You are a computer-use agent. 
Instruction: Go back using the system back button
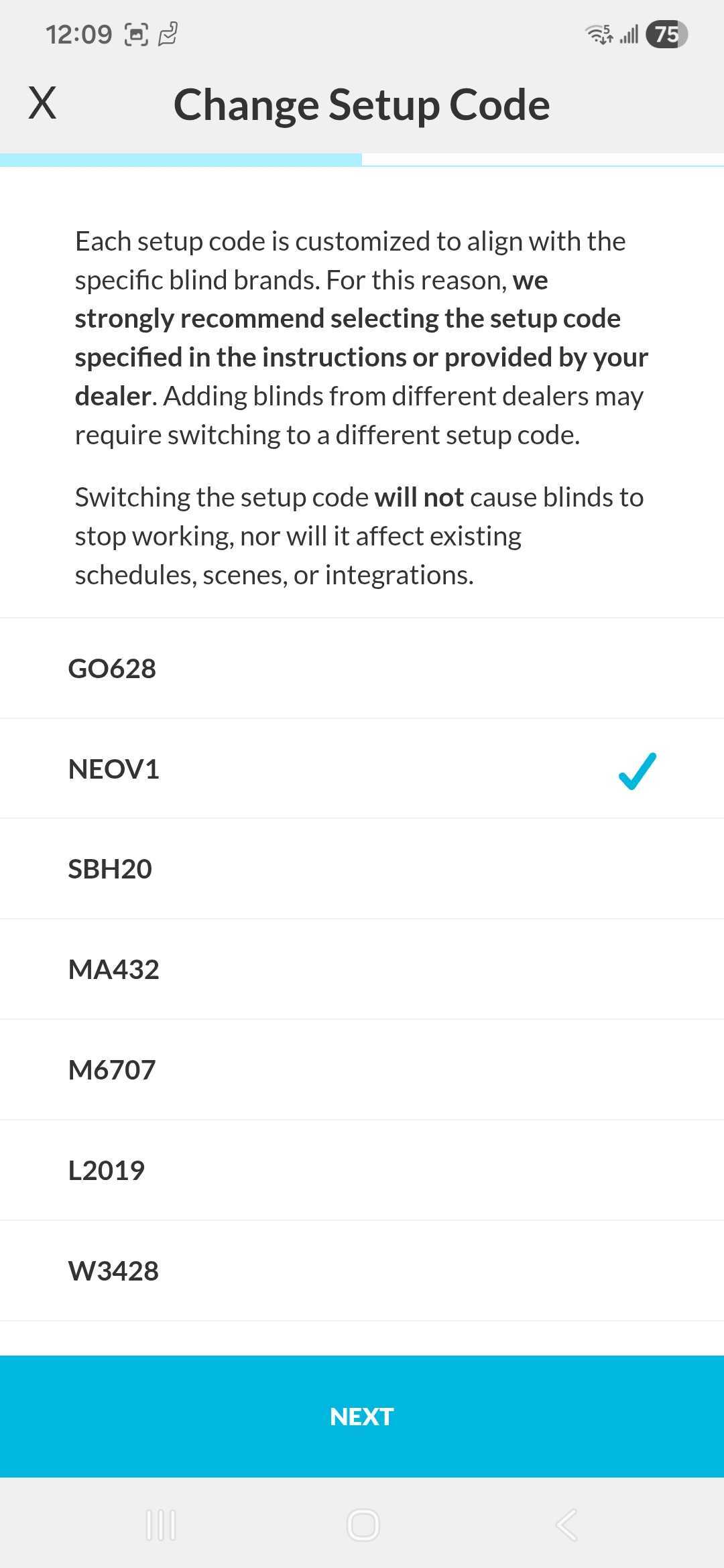tap(566, 1525)
